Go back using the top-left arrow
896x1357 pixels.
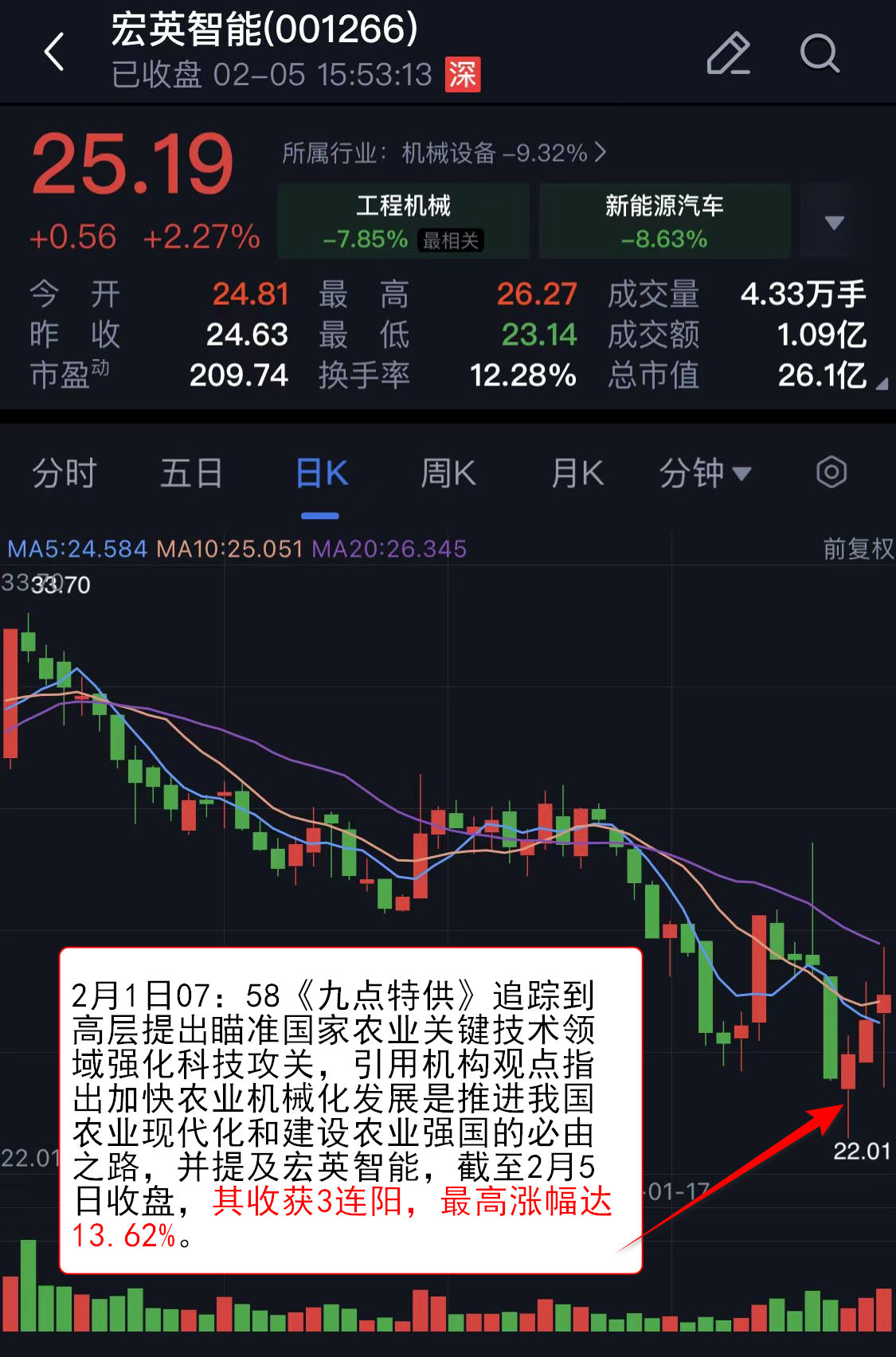point(54,53)
